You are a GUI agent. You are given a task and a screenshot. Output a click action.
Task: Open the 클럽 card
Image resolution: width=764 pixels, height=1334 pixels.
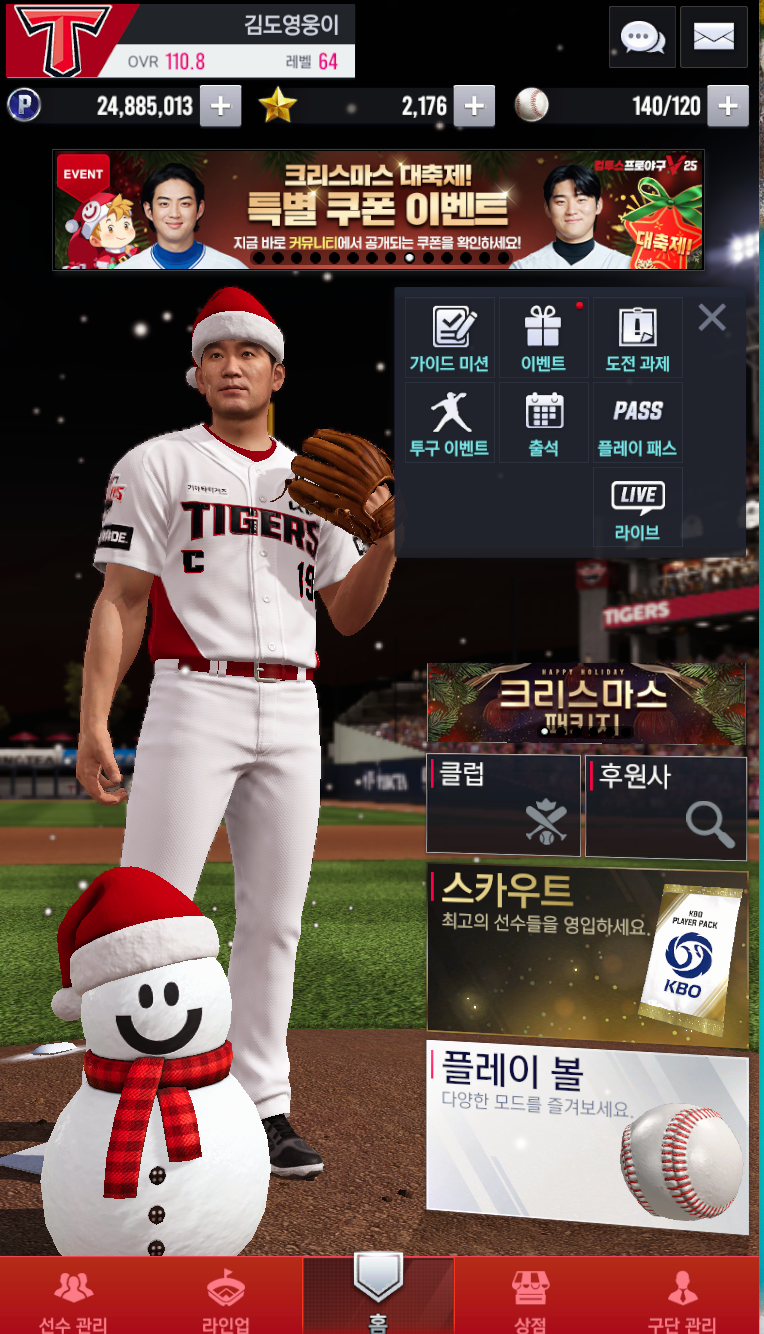click(x=503, y=806)
